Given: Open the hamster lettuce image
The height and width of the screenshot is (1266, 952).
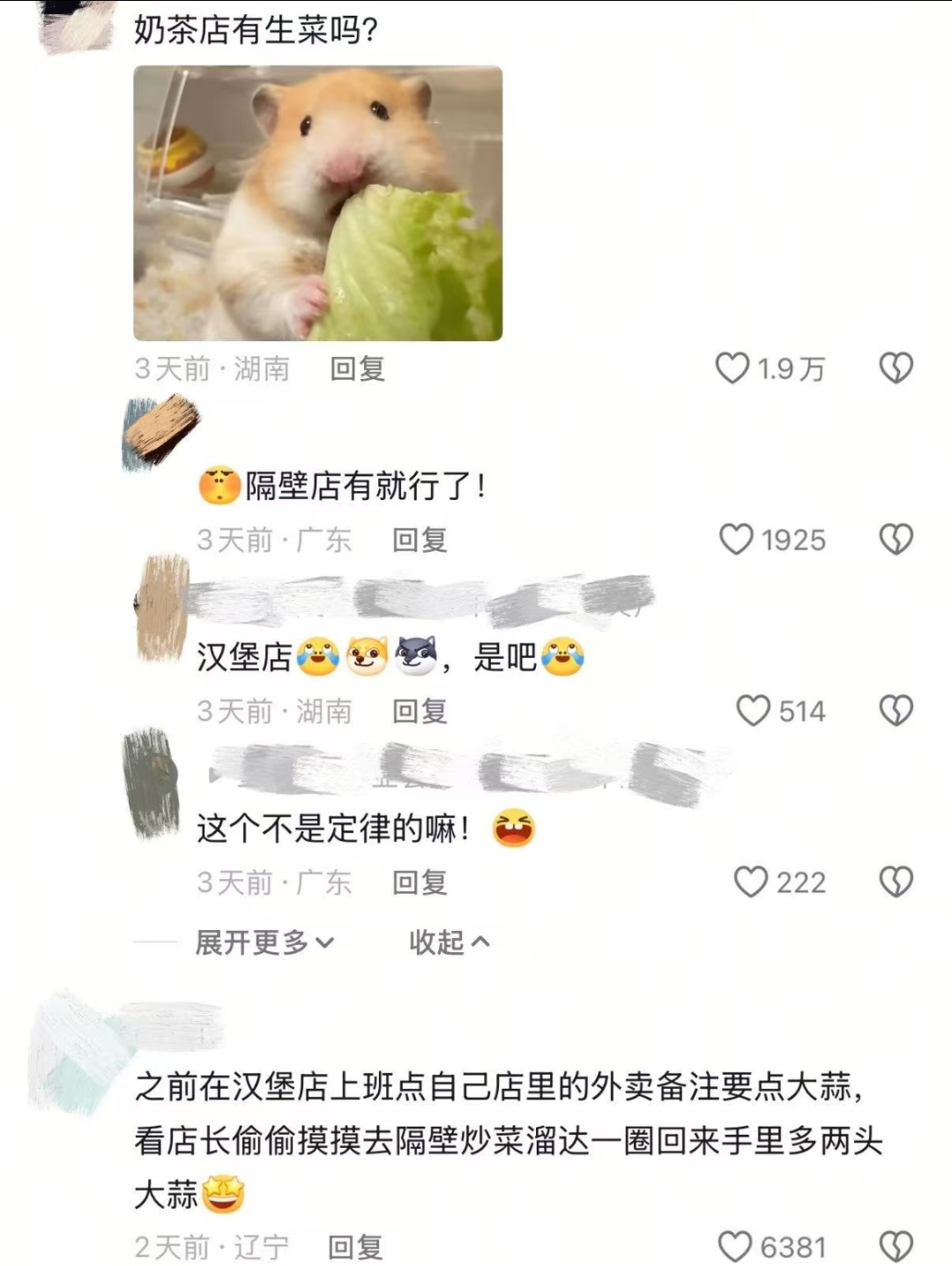Looking at the screenshot, I should pyautogui.click(x=317, y=203).
